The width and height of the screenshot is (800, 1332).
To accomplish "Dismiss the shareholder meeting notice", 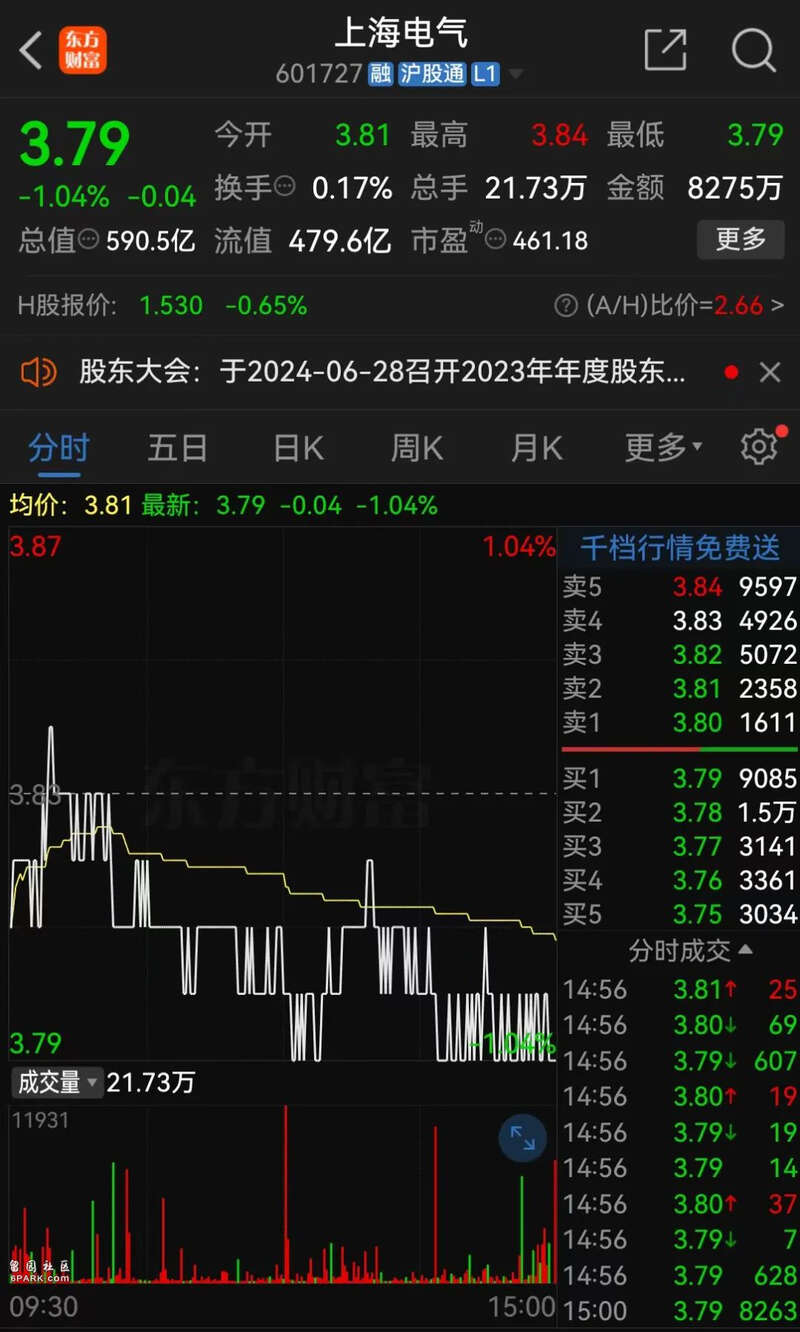I will tap(770, 373).
